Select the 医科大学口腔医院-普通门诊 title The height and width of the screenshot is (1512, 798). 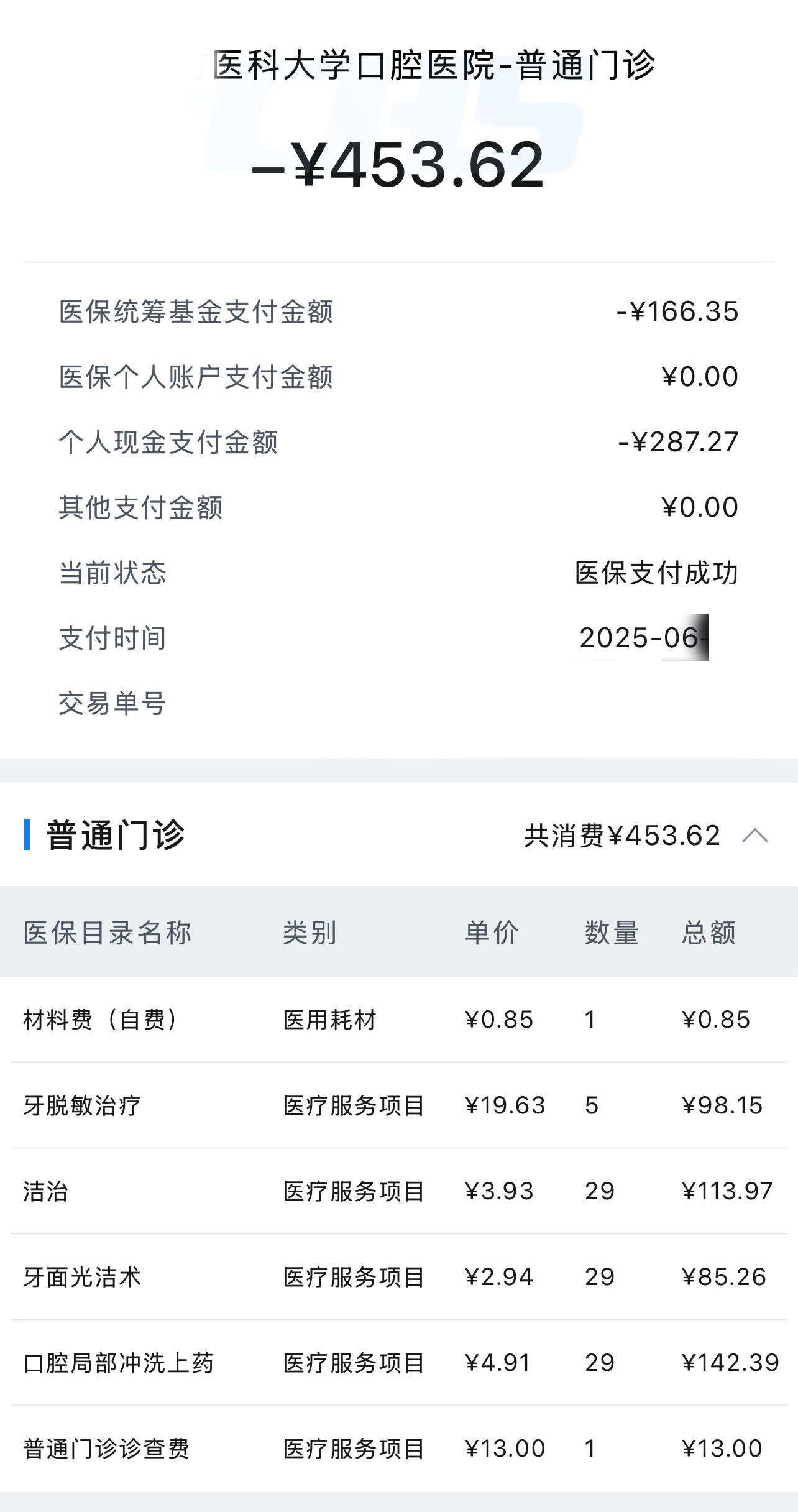pos(434,65)
